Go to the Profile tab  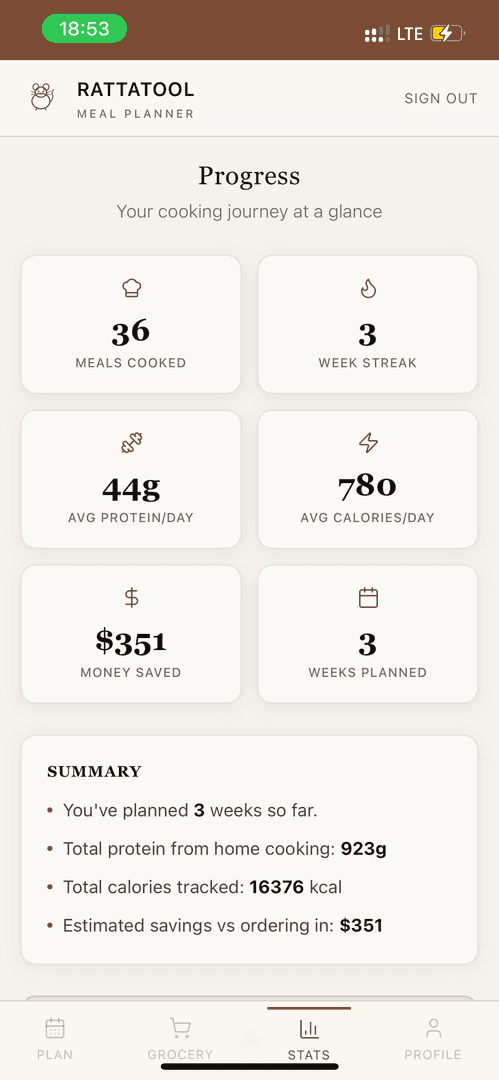point(433,1039)
